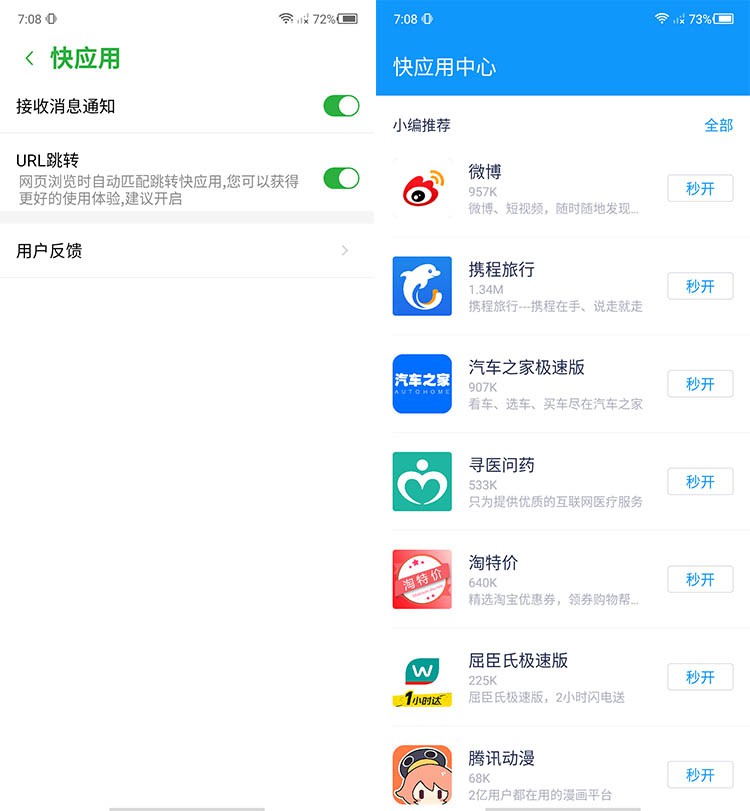Screen dimensions: 750x811
Task: Disable URL跳转 switch
Action: point(341,178)
